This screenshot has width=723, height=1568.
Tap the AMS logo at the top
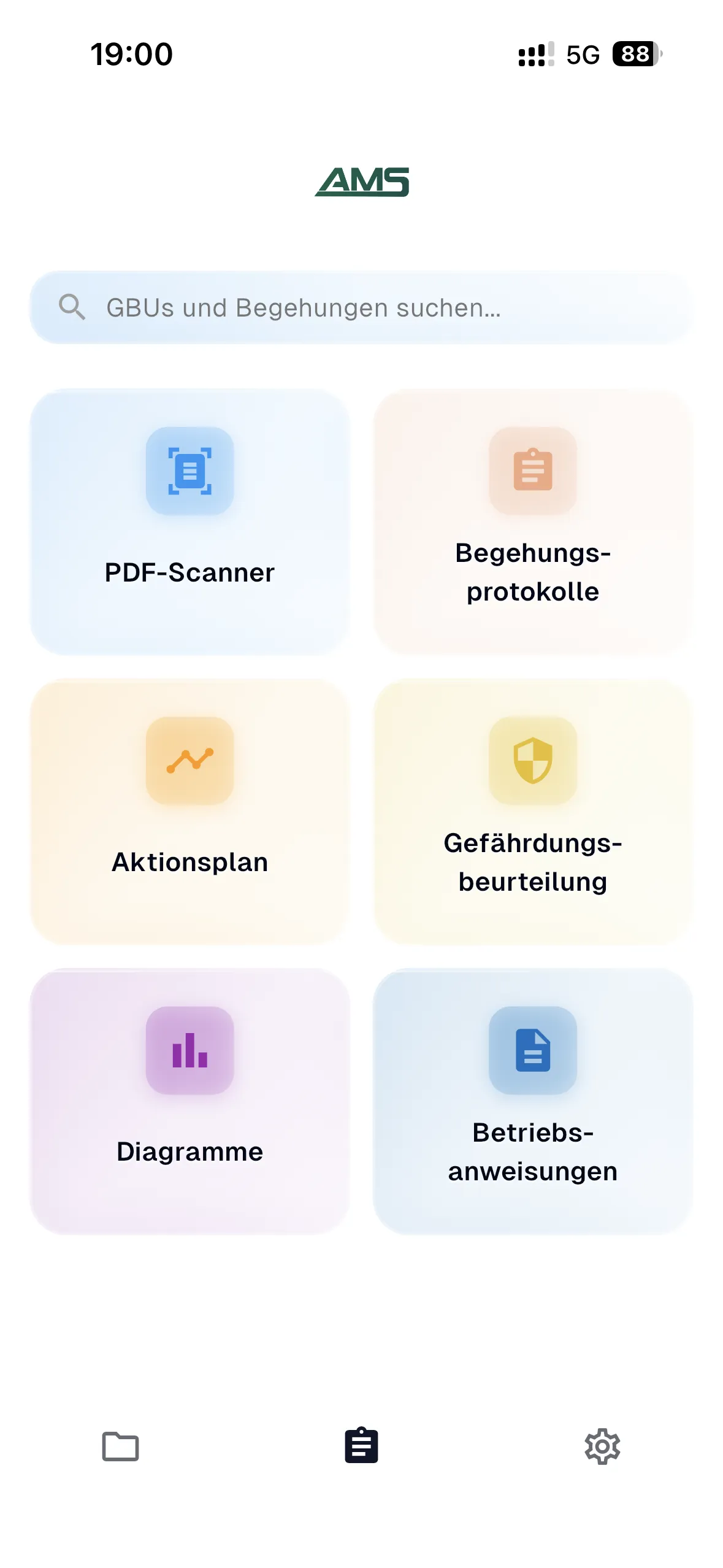(x=361, y=181)
